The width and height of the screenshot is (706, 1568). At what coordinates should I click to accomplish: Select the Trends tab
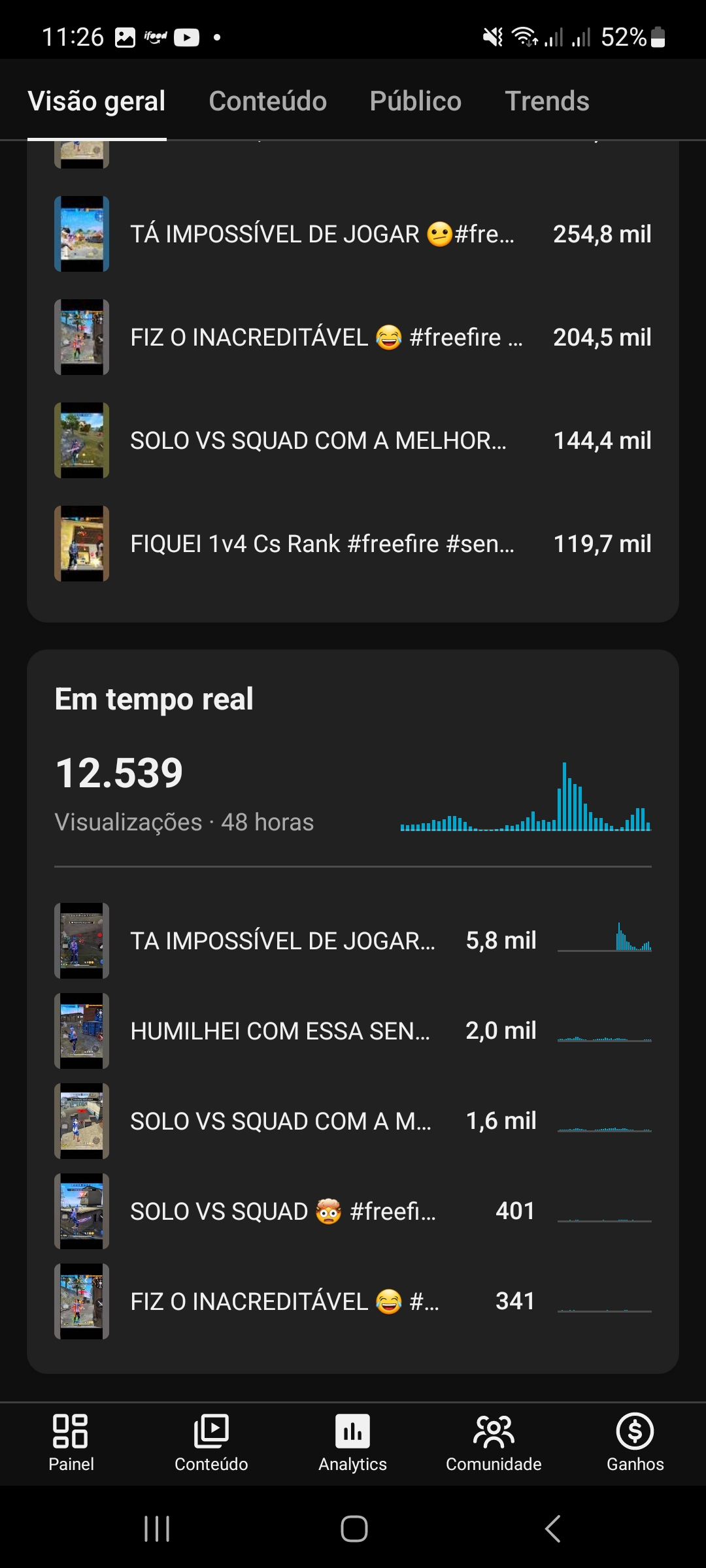[546, 101]
